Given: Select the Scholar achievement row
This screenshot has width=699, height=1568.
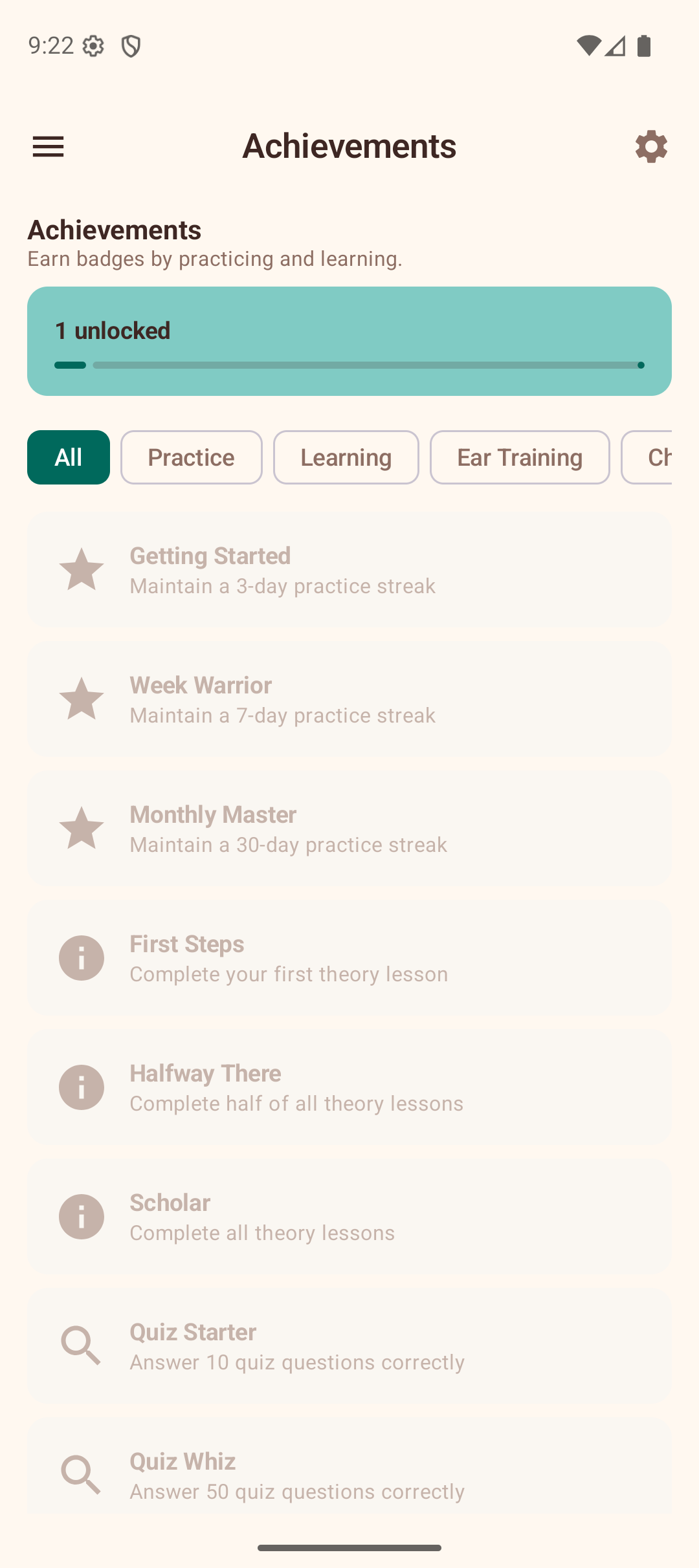Looking at the screenshot, I should [x=349, y=1216].
